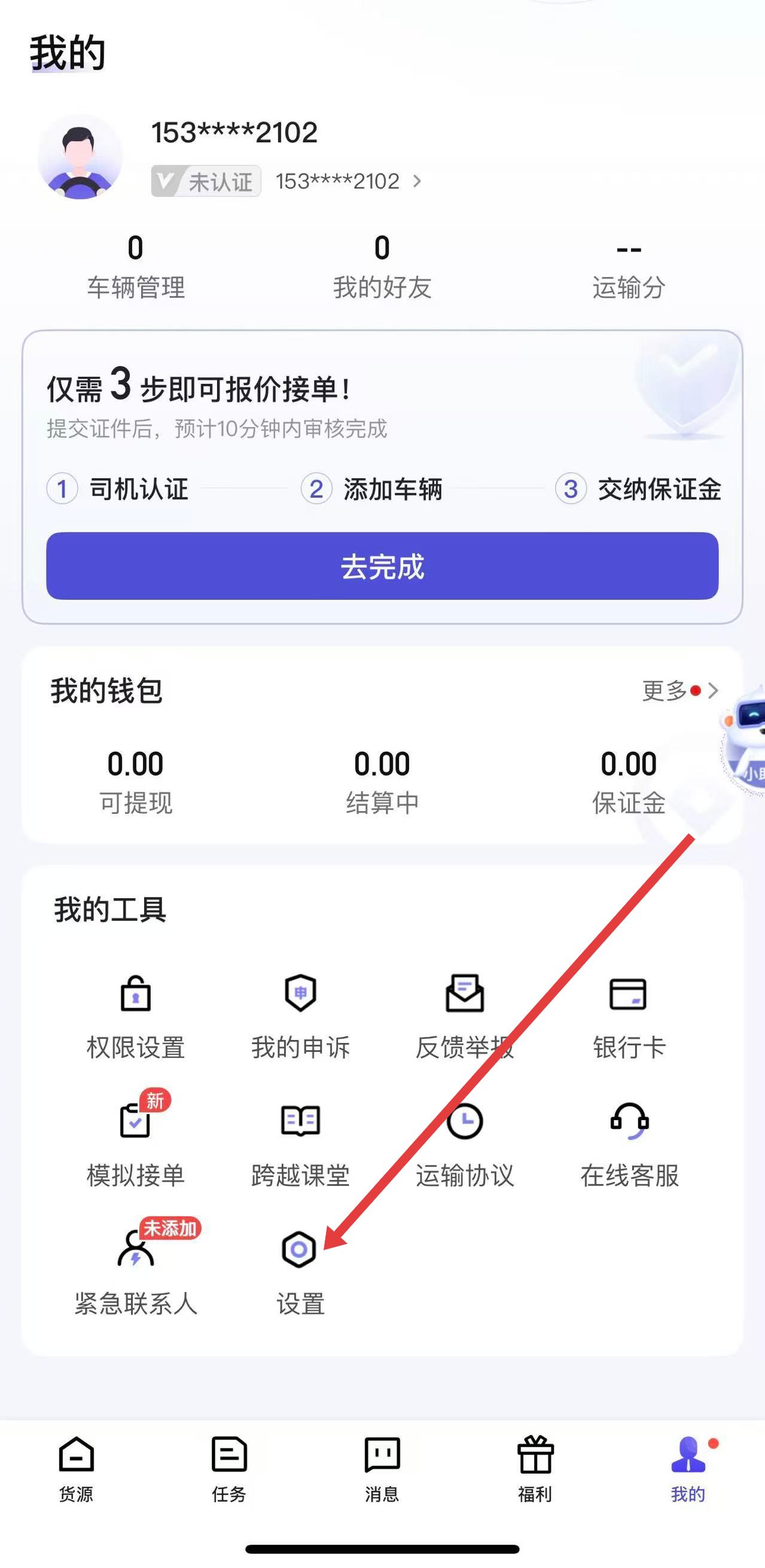The image size is (765, 1568).
Task: Switch to the 消息 tab
Action: pyautogui.click(x=382, y=1468)
